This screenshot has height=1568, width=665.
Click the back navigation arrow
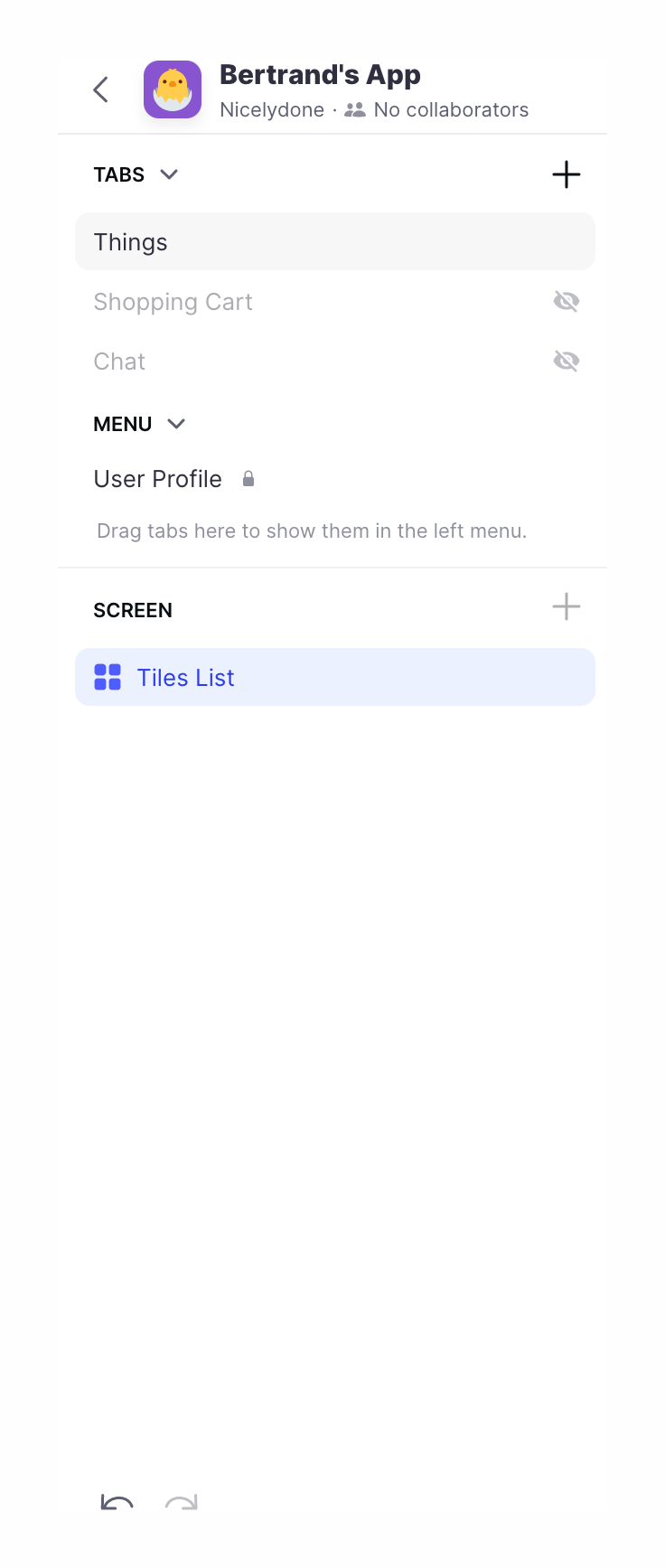coord(100,89)
